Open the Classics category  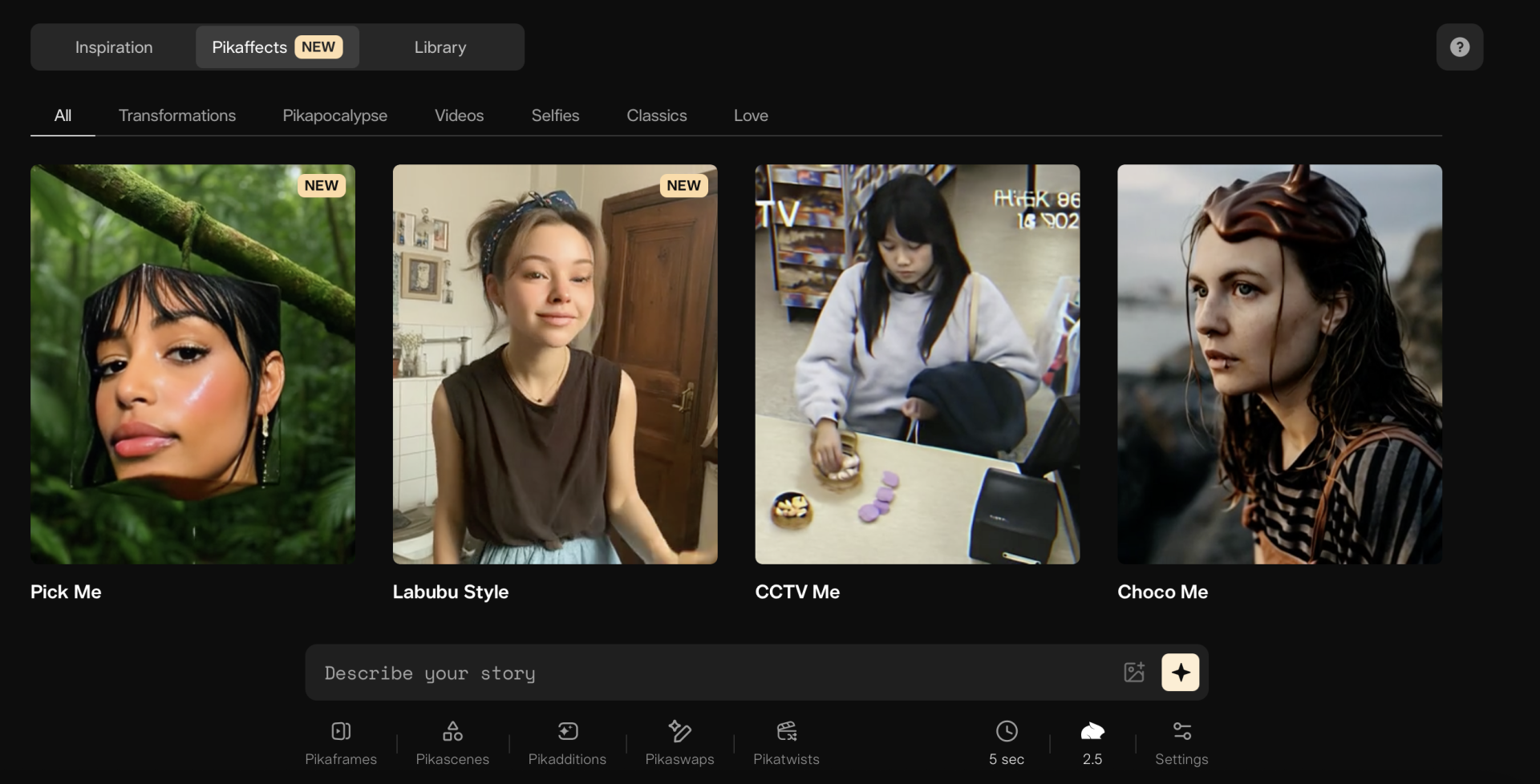[656, 115]
